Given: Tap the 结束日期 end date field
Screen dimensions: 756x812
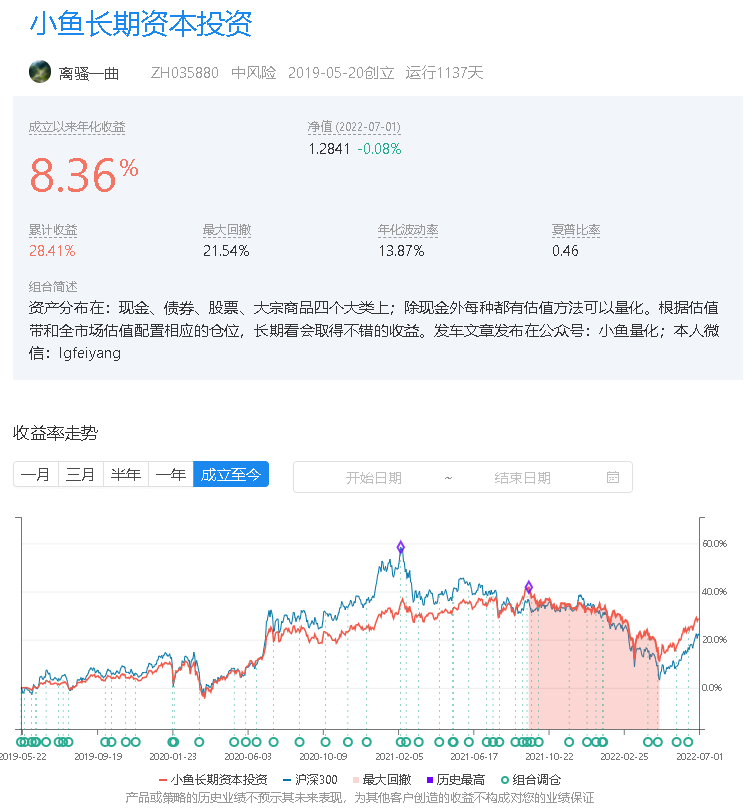Looking at the screenshot, I should (x=522, y=477).
